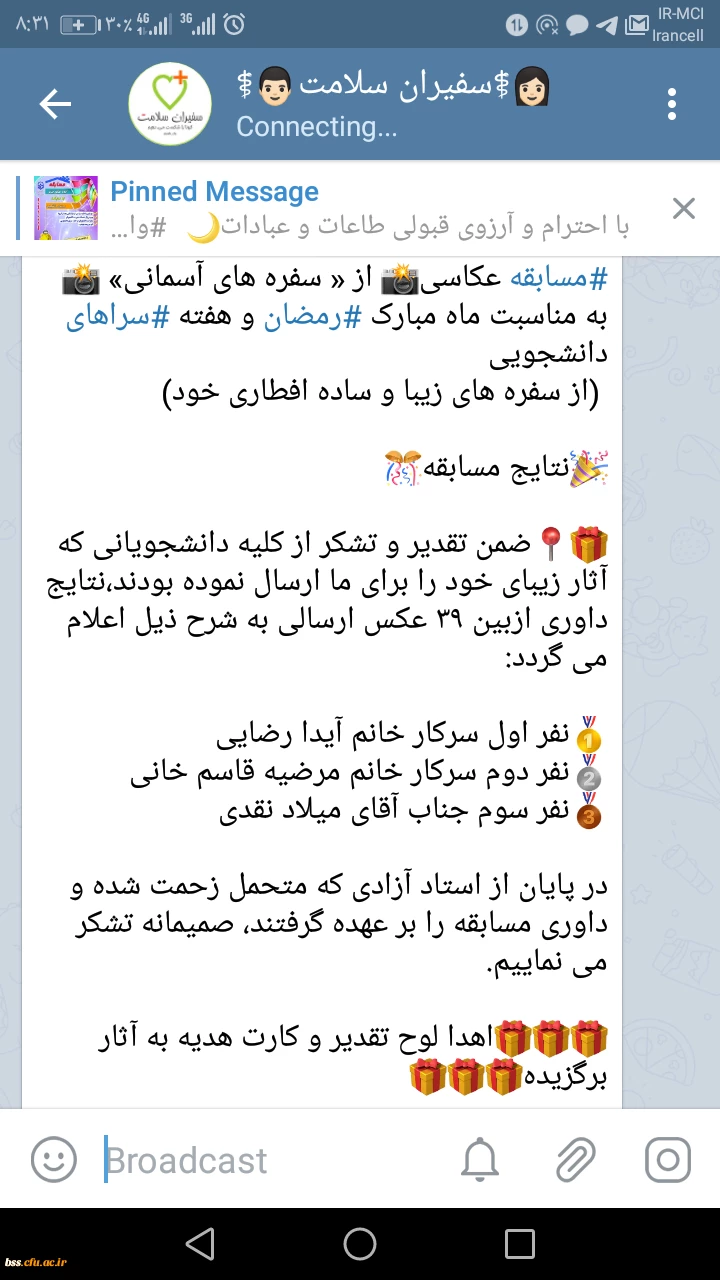Tap the system home button
This screenshot has height=1280, width=720.
360,1244
